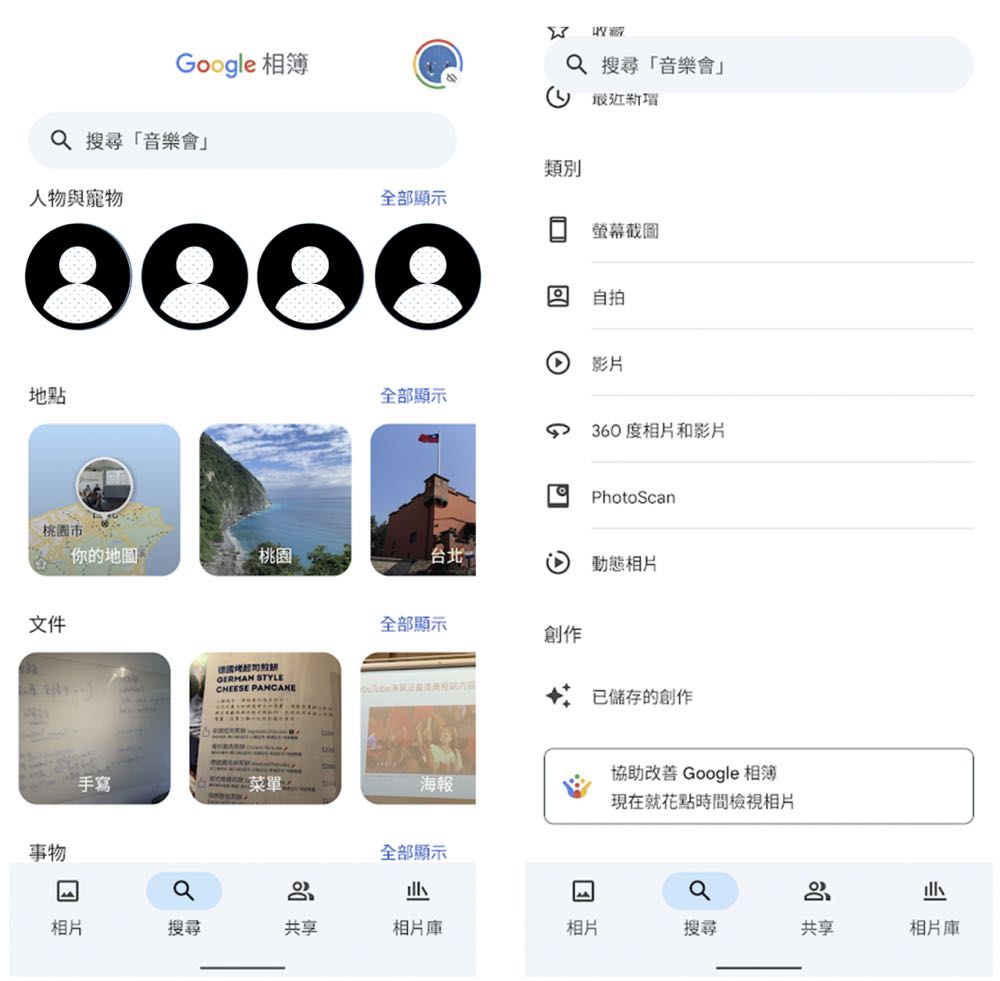1000x981 pixels.
Task: Open the 你的地圖 map card
Action: (104, 500)
